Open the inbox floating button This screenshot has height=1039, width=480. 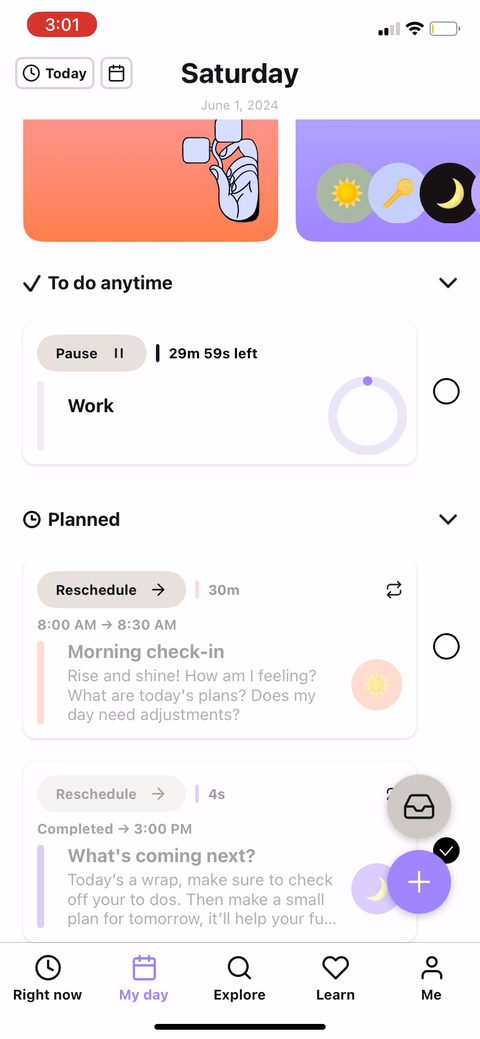point(419,807)
